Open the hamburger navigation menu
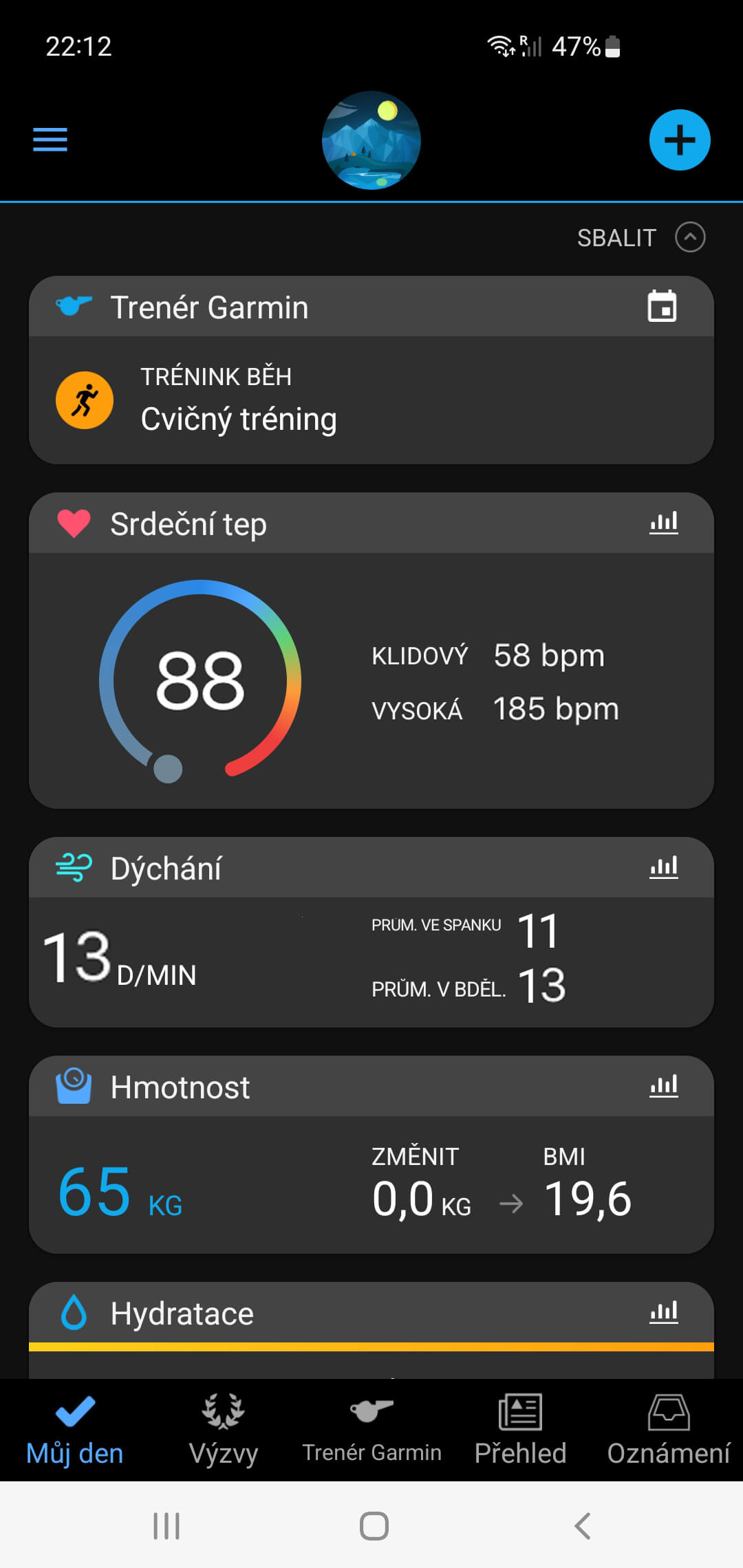Screen dimensions: 743x1568 [x=50, y=140]
